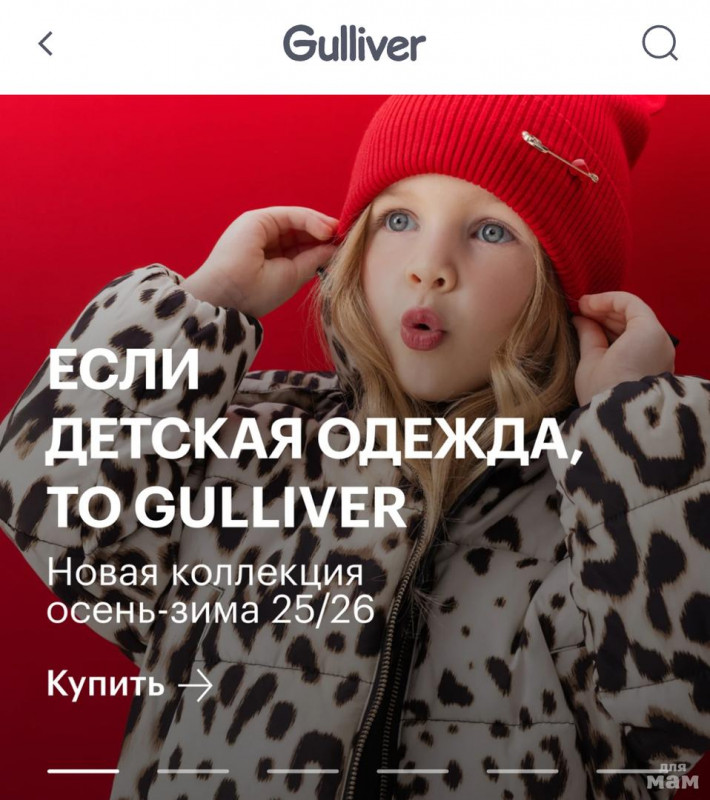Go back using the top arrow
The width and height of the screenshot is (710, 800).
[x=45, y=44]
